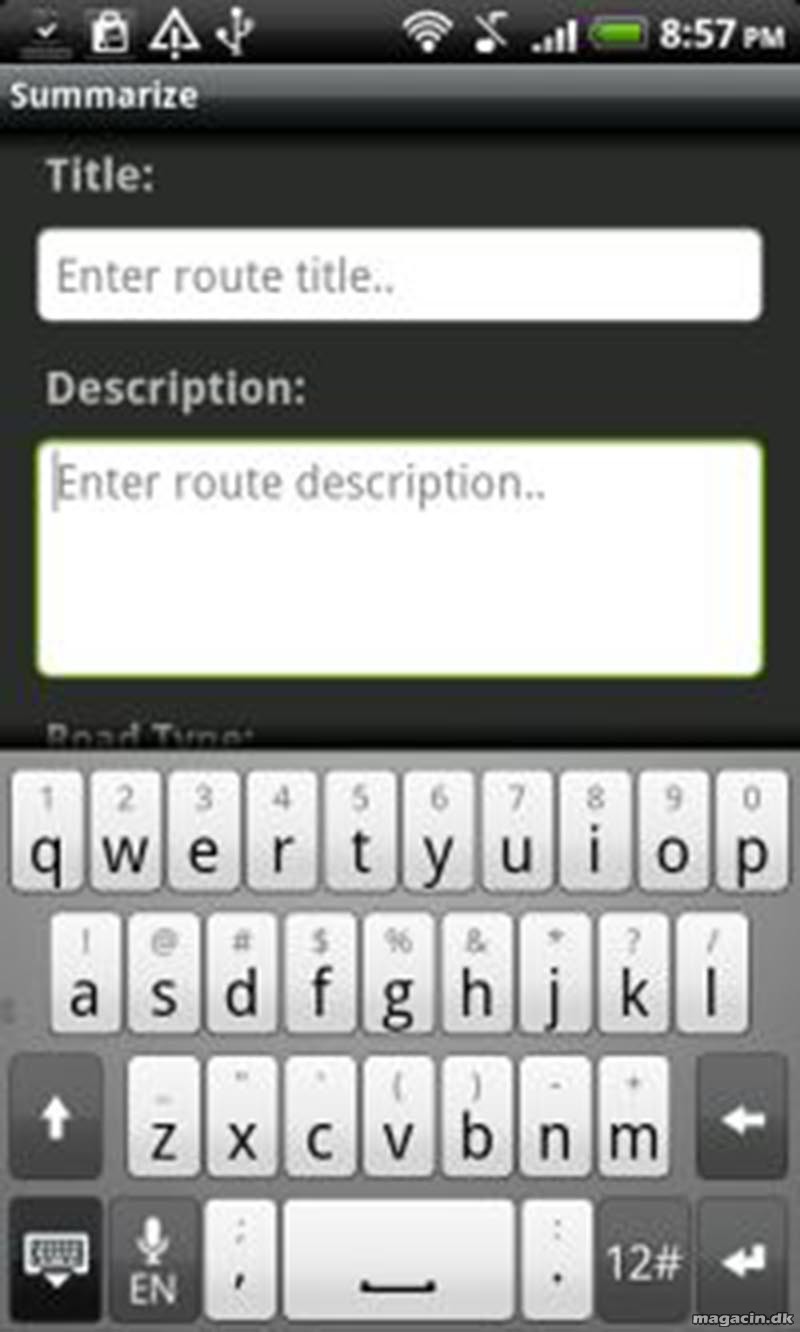Switch to the 12# symbols keyboard
This screenshot has height=1332, width=800.
click(x=643, y=1261)
